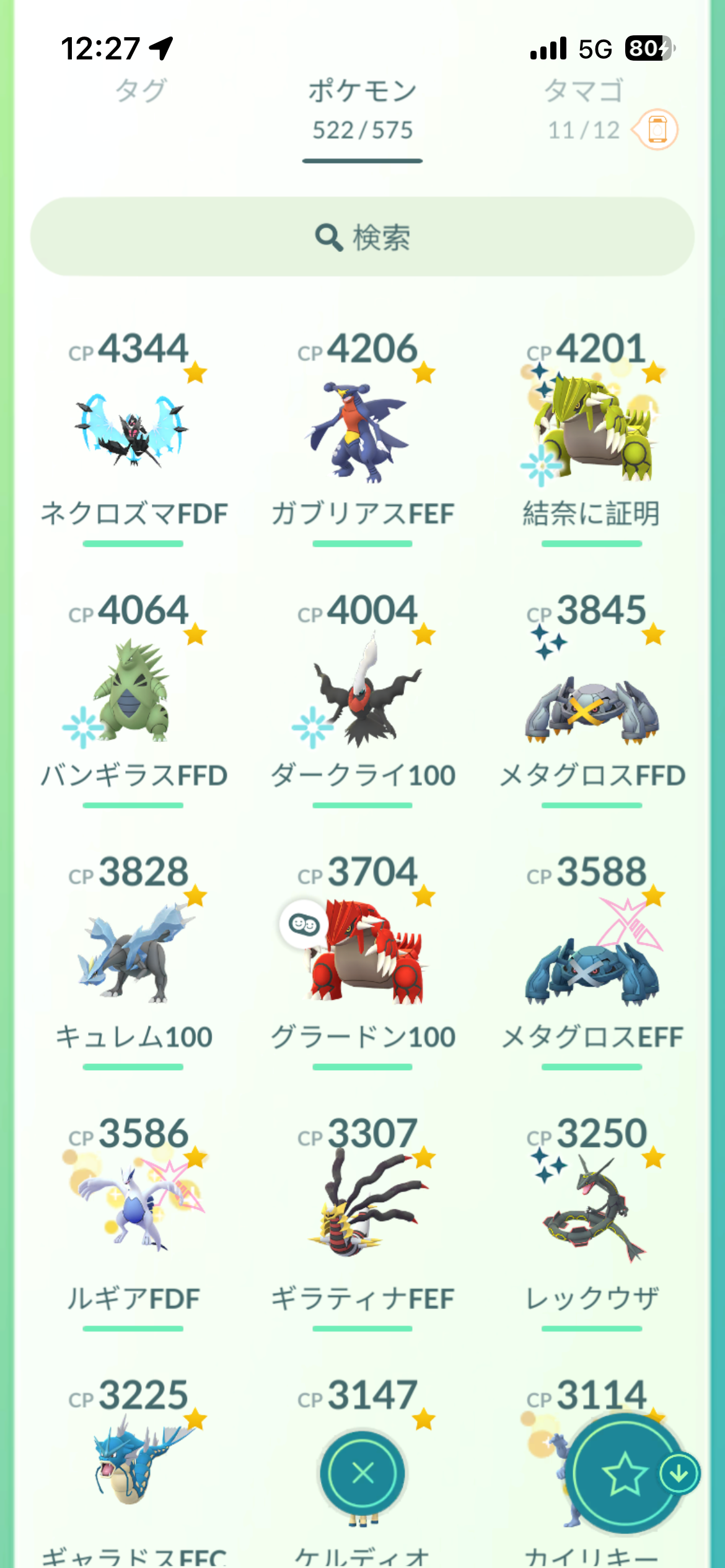The width and height of the screenshot is (725, 1568).
Task: Close the Pokémon list with the X button
Action: [362, 1473]
